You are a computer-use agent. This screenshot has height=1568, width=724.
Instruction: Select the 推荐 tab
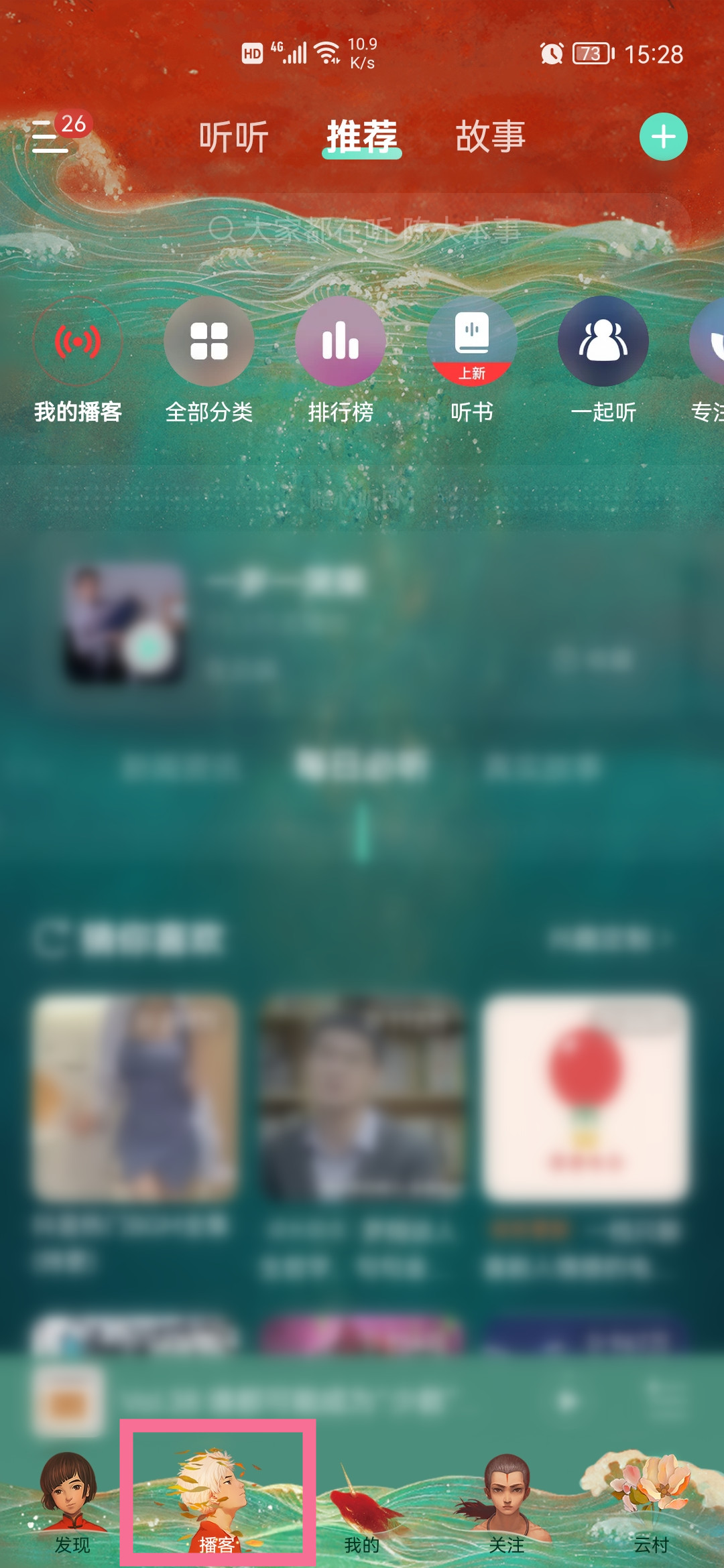[x=362, y=137]
